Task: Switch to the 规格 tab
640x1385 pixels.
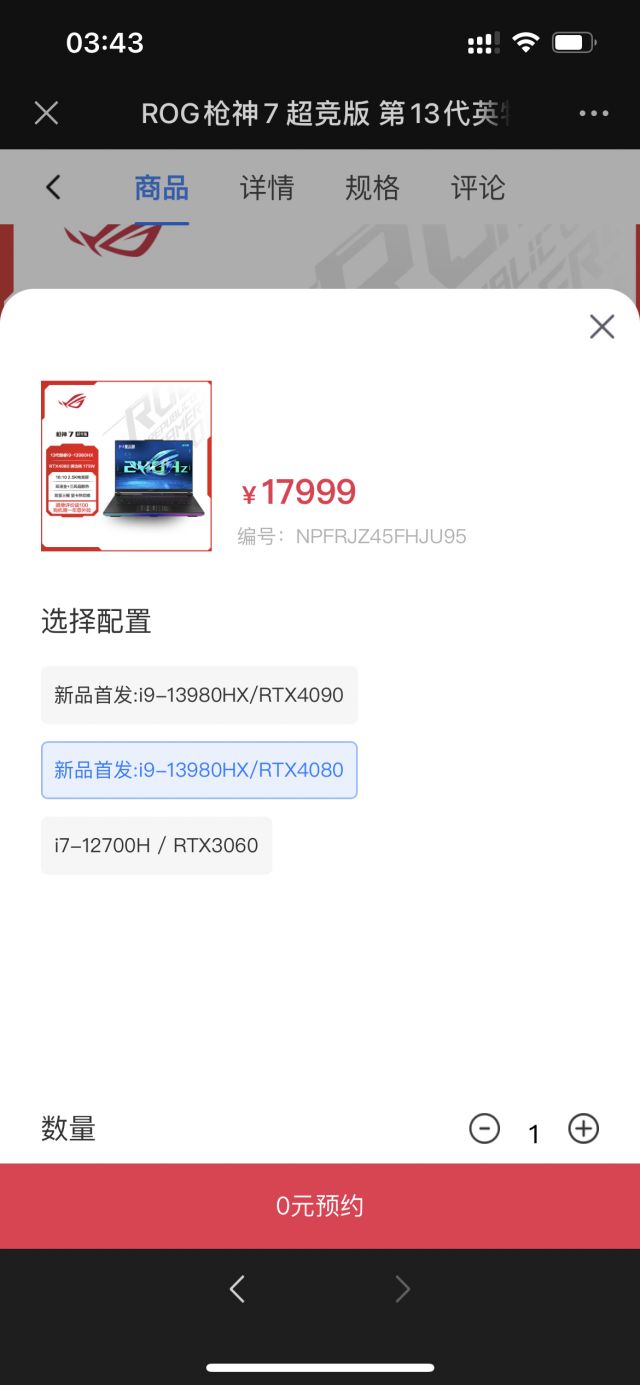Action: [372, 188]
